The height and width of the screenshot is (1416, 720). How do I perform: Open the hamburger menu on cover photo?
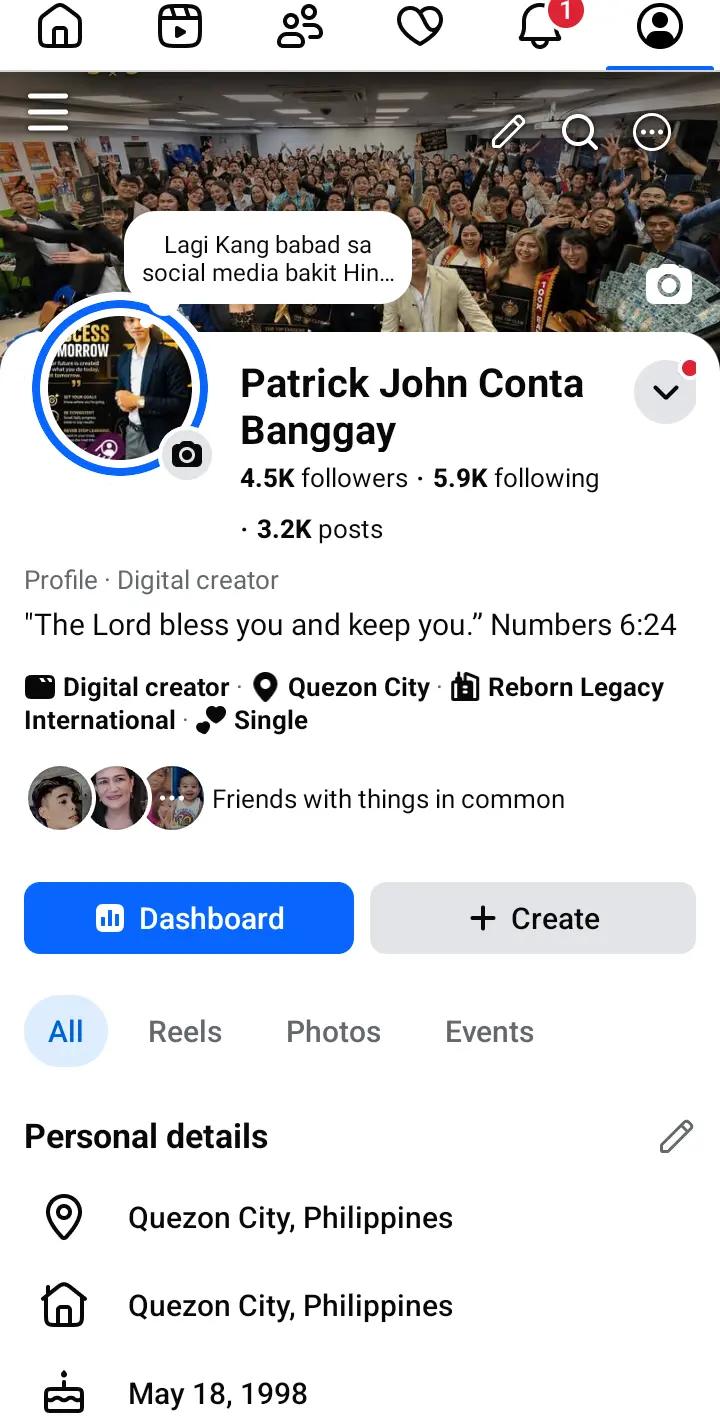pos(48,112)
